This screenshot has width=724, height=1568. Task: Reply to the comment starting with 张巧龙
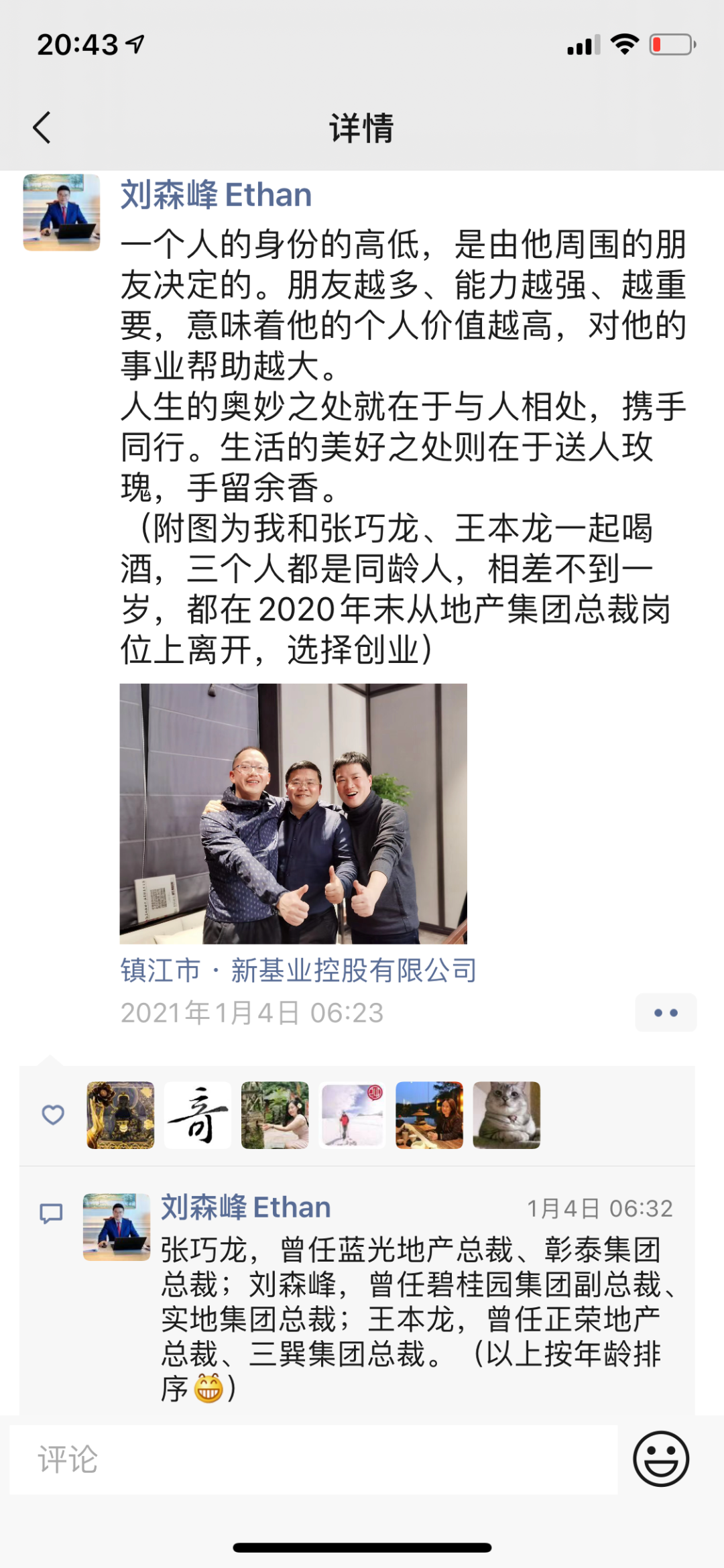[410, 1319]
